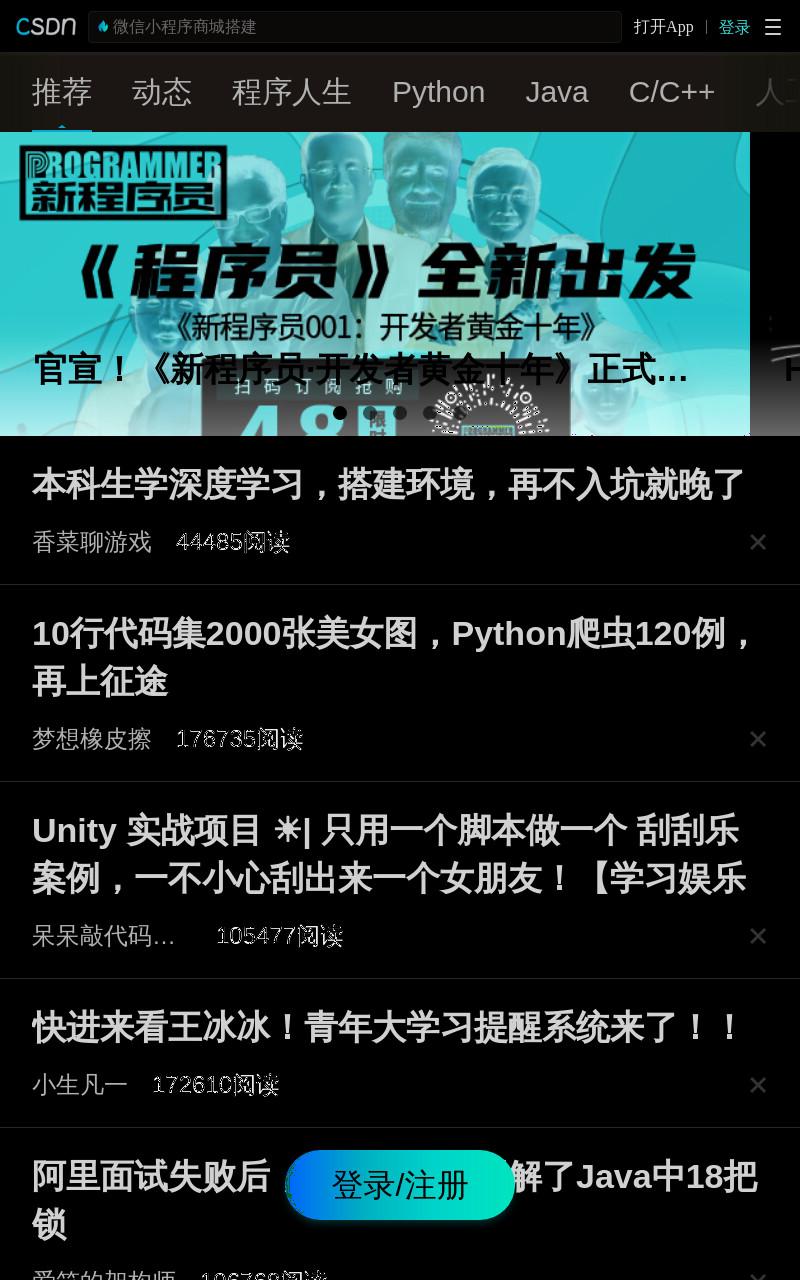Tap the search box with 微信小程序商城搭建
800x1280 pixels.
[x=355, y=27]
